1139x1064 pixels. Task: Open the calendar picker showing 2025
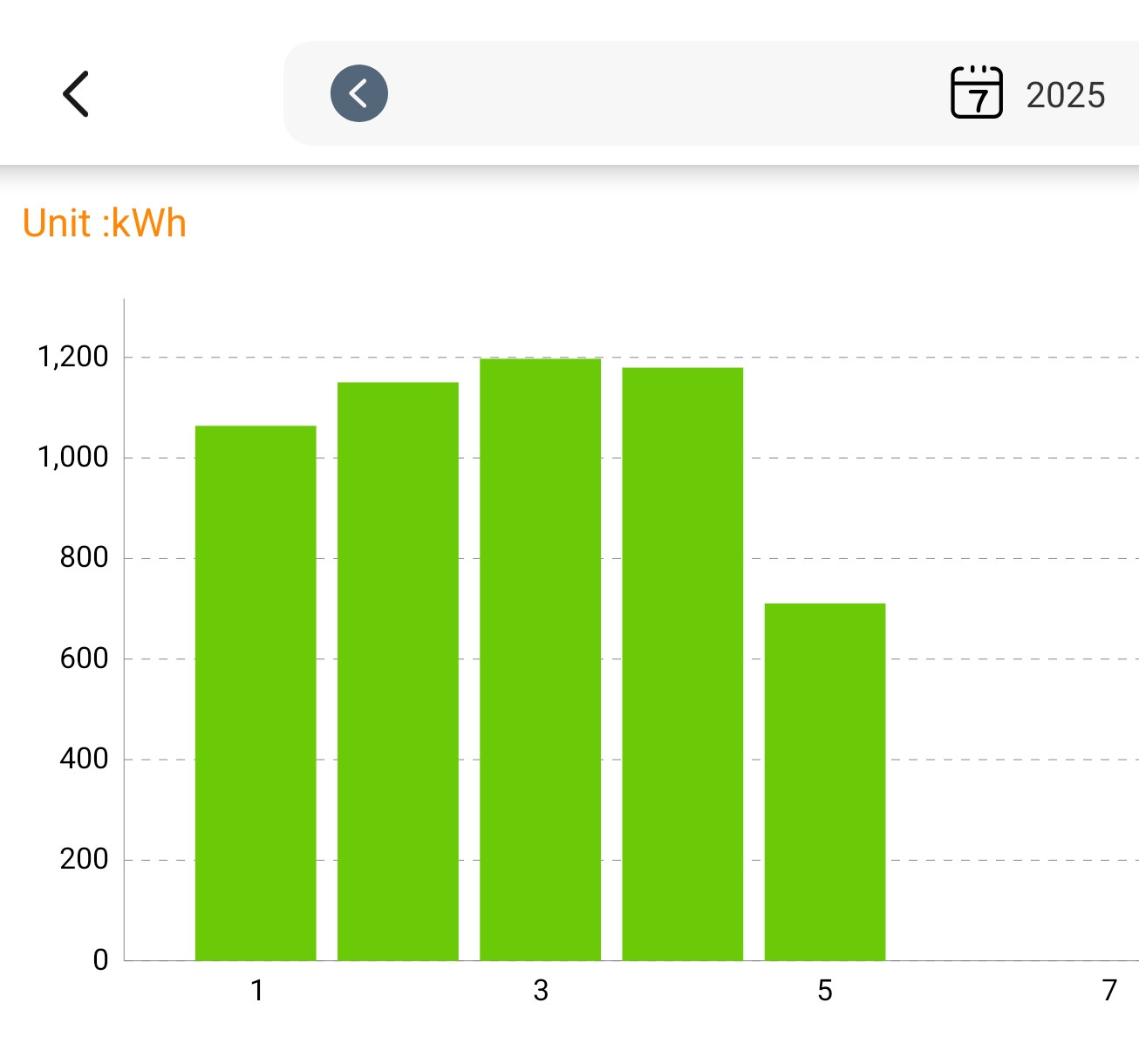[x=977, y=92]
